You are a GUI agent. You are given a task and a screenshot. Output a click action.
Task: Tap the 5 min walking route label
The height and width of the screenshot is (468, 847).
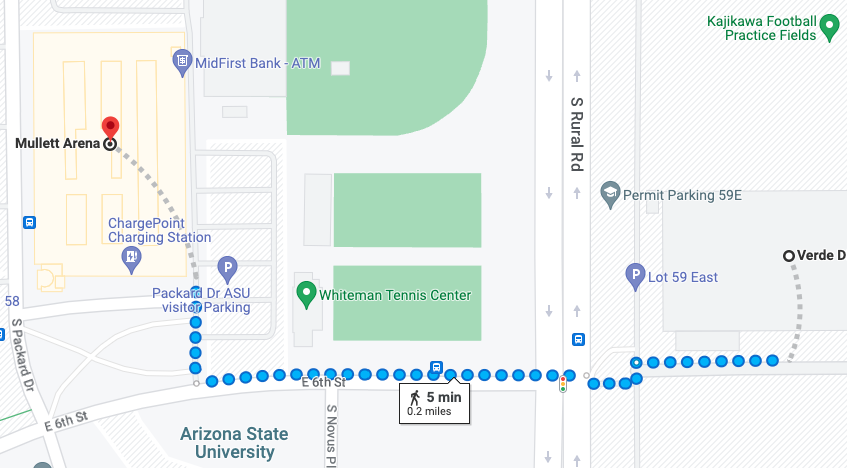[434, 403]
